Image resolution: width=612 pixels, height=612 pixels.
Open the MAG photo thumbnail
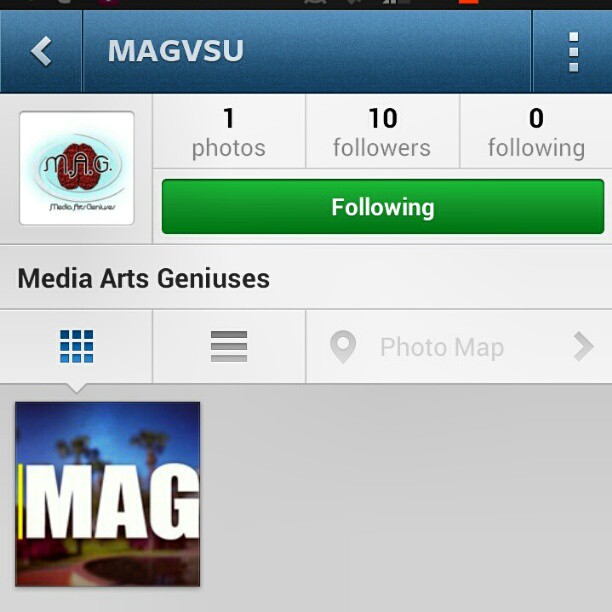[108, 493]
